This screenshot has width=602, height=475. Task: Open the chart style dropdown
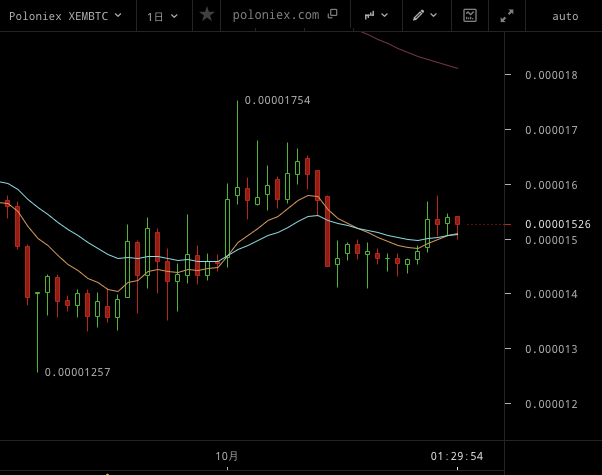point(376,15)
